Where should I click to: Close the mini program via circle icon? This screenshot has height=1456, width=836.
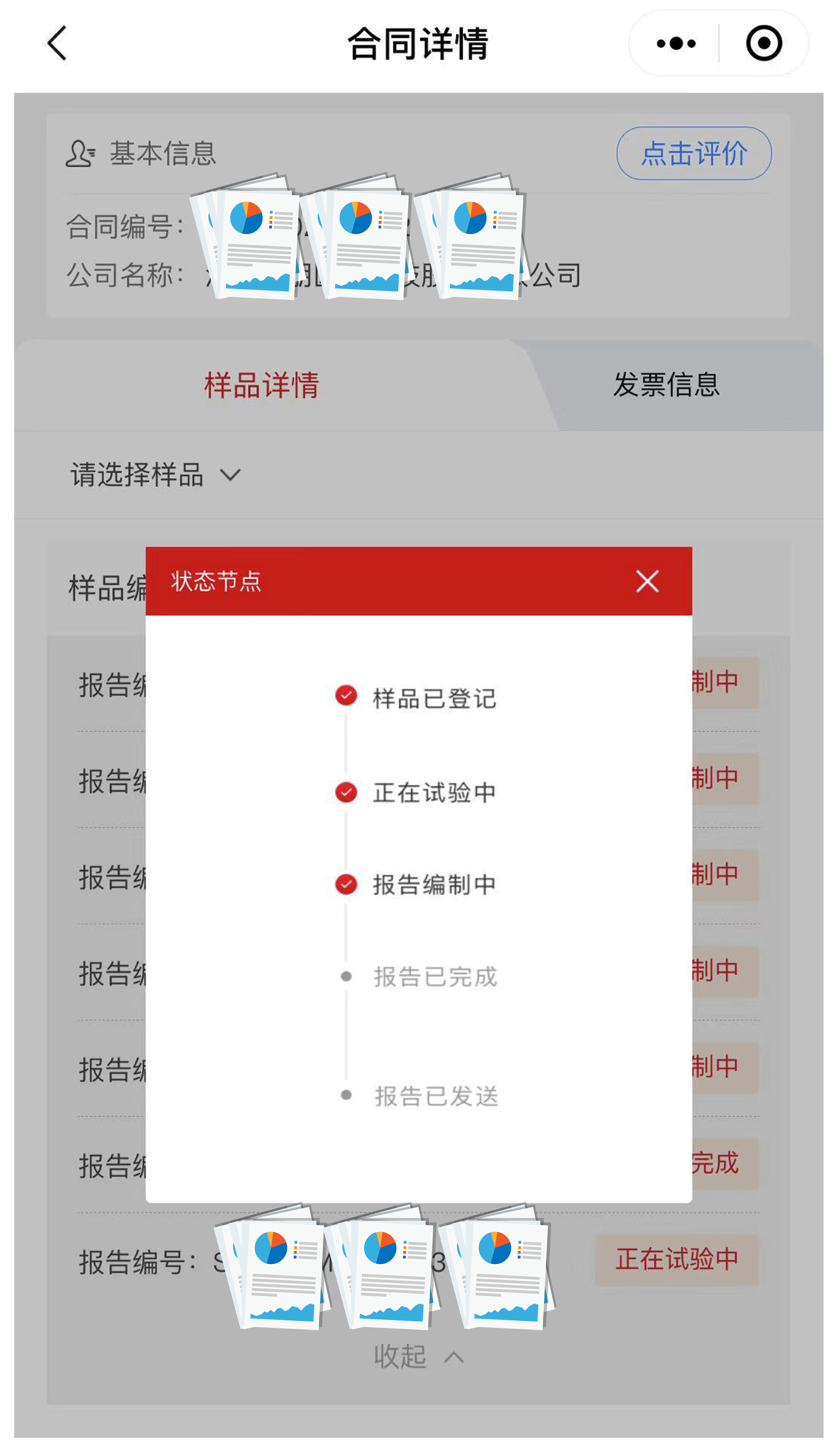(x=764, y=43)
